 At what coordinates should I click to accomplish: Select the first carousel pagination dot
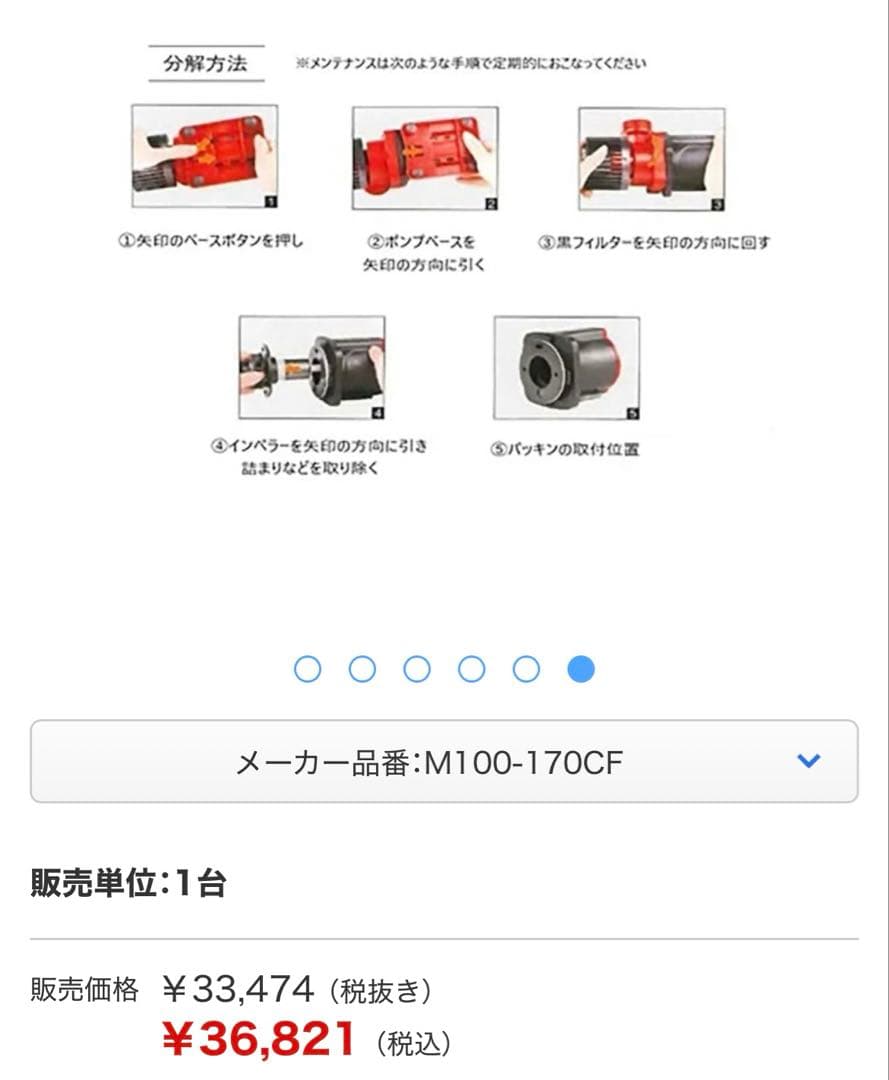click(x=310, y=670)
